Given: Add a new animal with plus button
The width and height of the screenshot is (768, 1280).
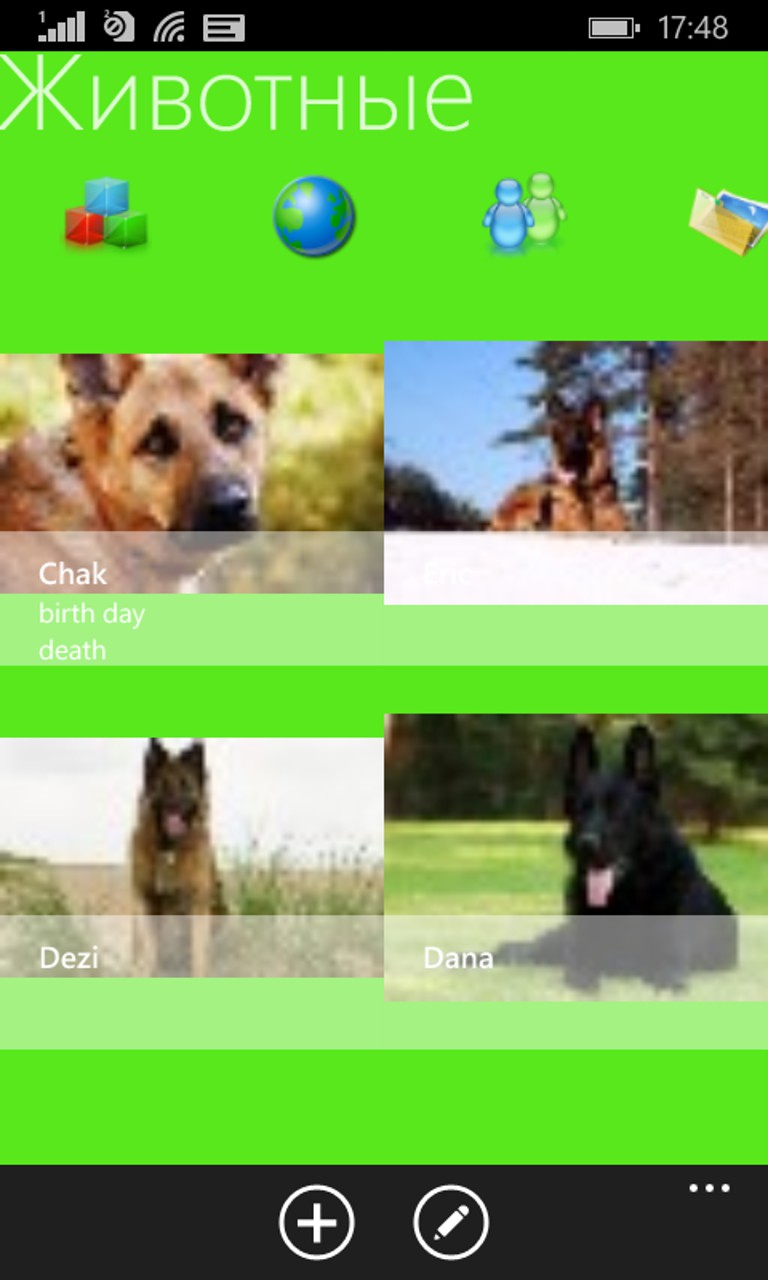Looking at the screenshot, I should click(x=316, y=1222).
